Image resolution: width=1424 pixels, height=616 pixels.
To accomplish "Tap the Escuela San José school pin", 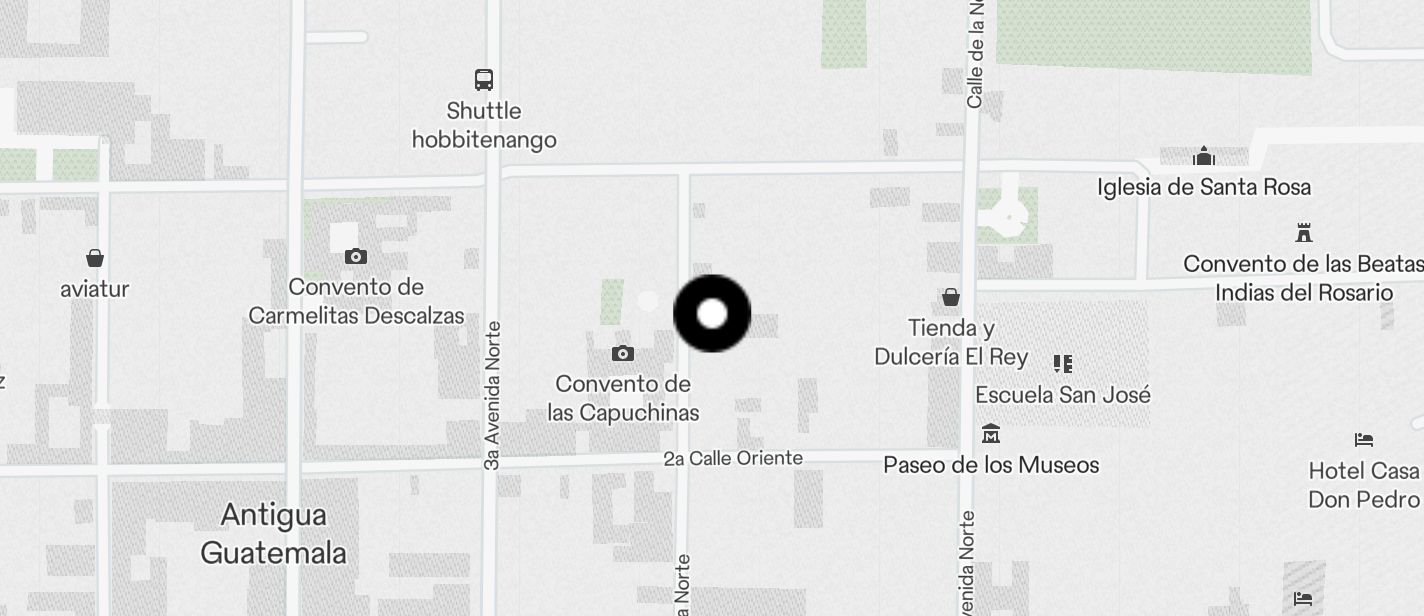I will (1063, 364).
